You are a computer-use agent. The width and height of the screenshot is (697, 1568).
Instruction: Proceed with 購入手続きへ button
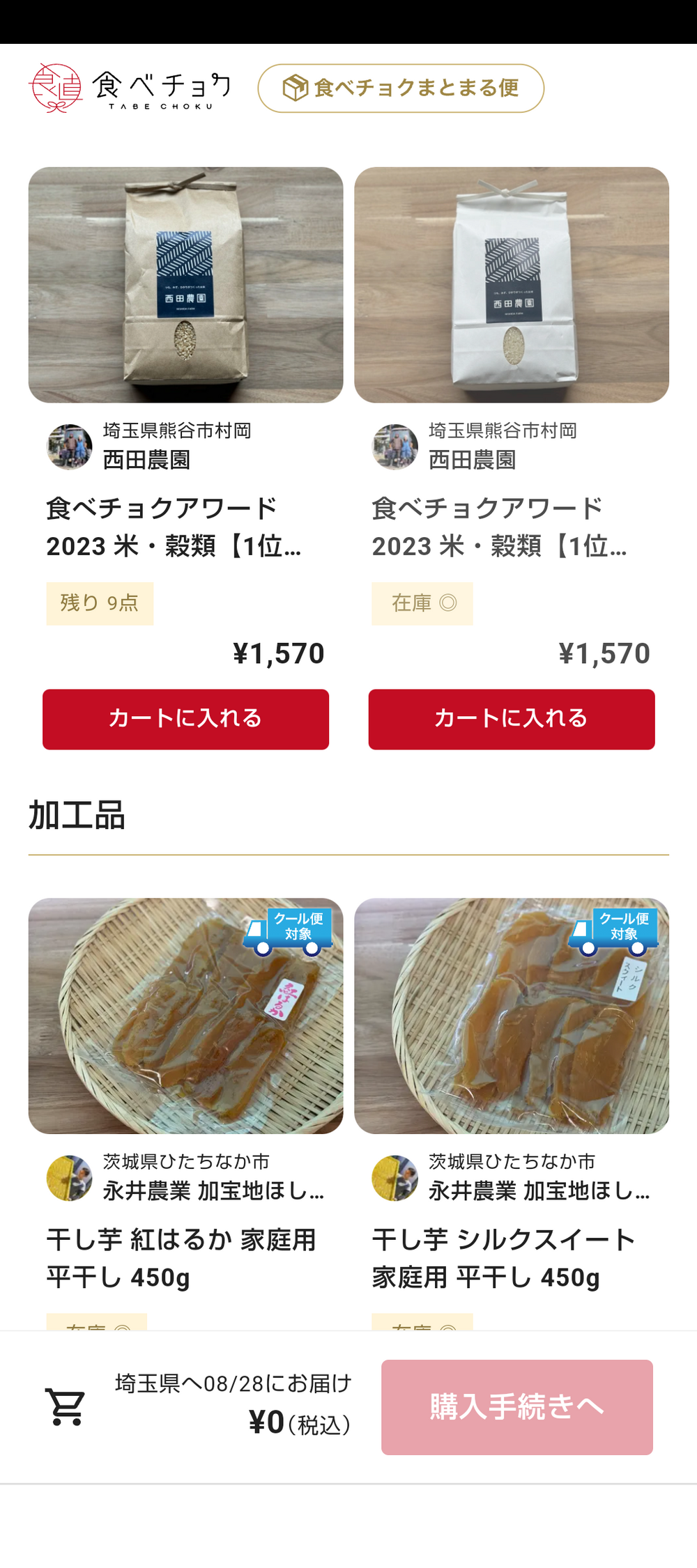(x=516, y=1406)
